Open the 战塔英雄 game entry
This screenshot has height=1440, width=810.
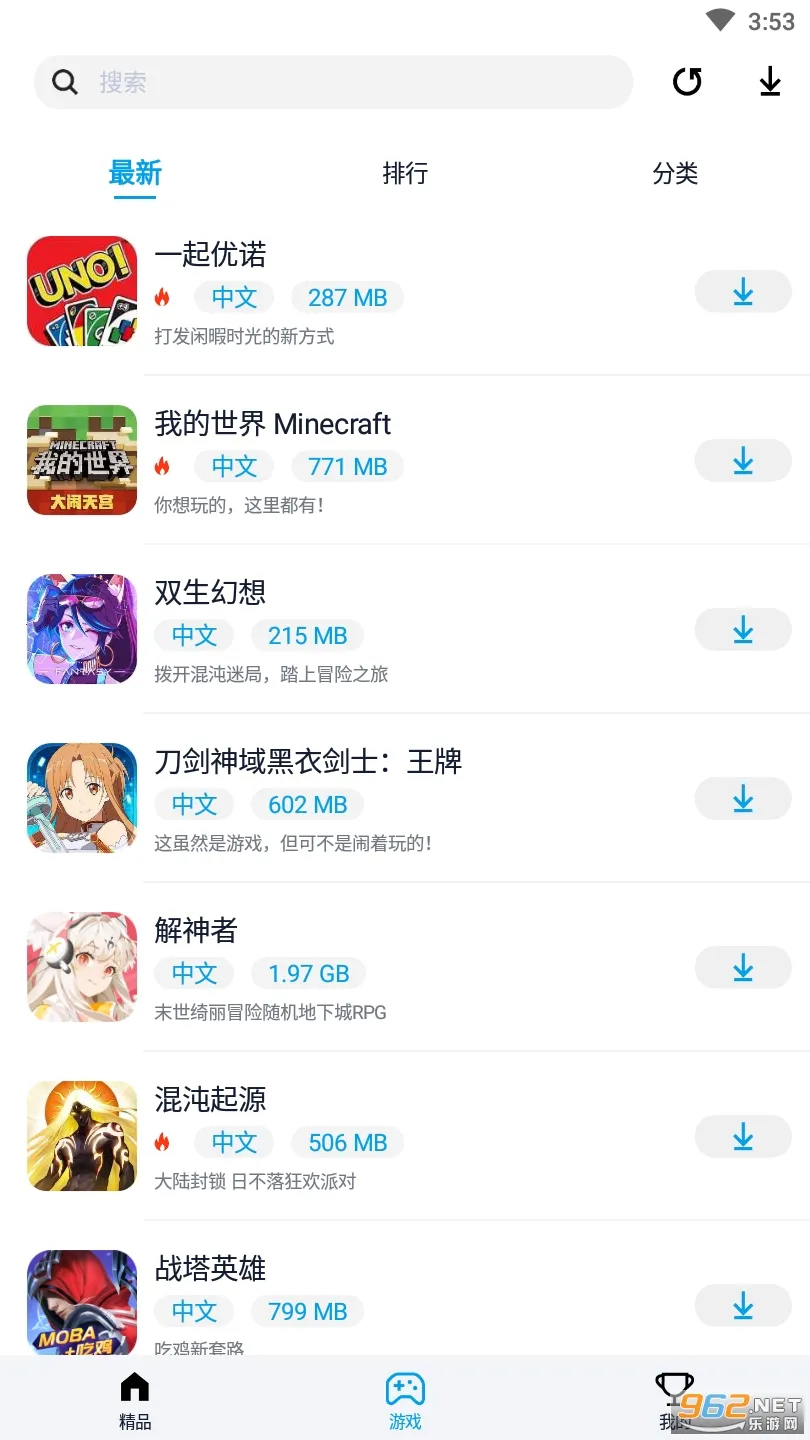click(x=211, y=1269)
